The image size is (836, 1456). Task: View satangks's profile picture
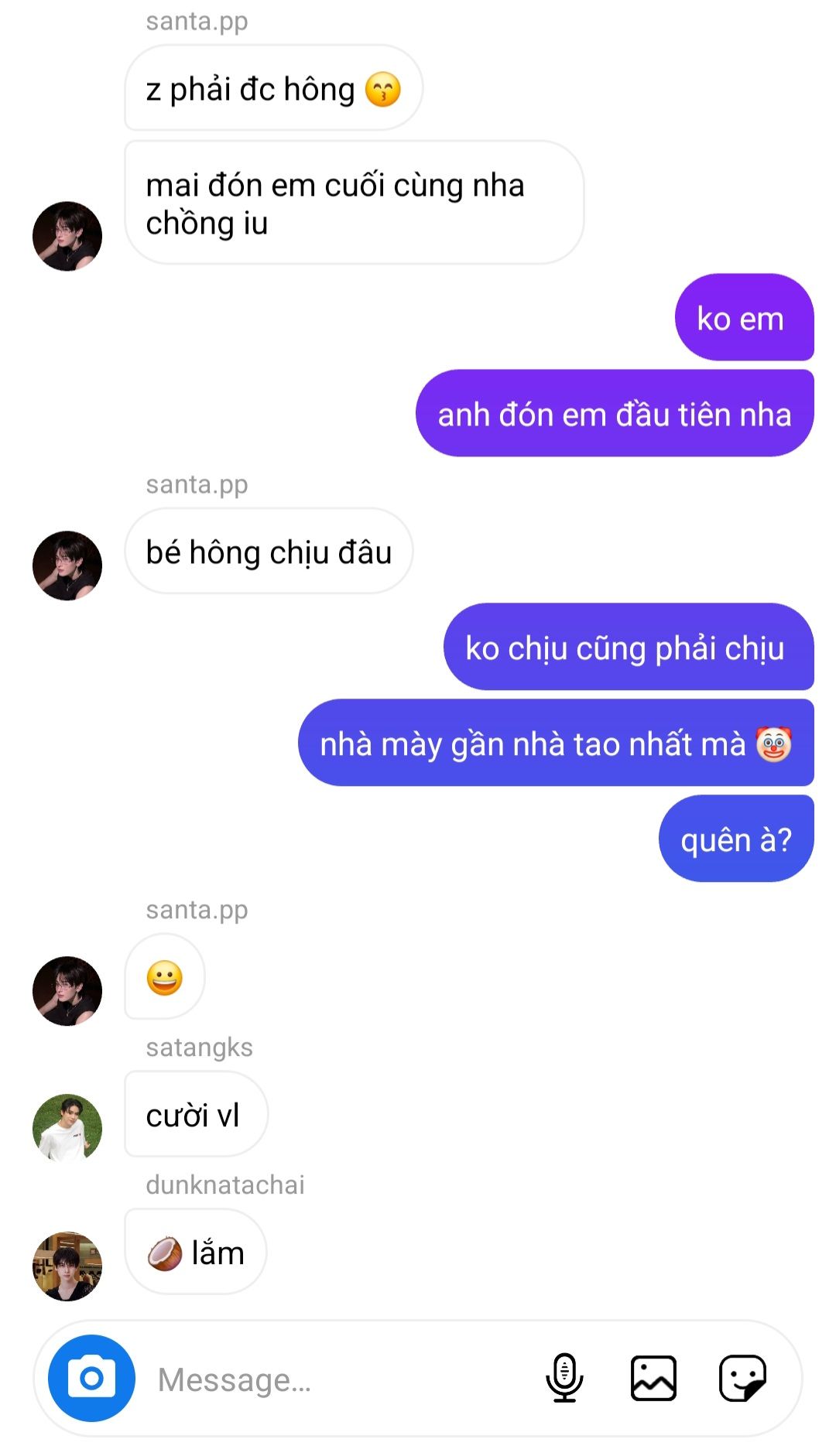[x=67, y=1128]
